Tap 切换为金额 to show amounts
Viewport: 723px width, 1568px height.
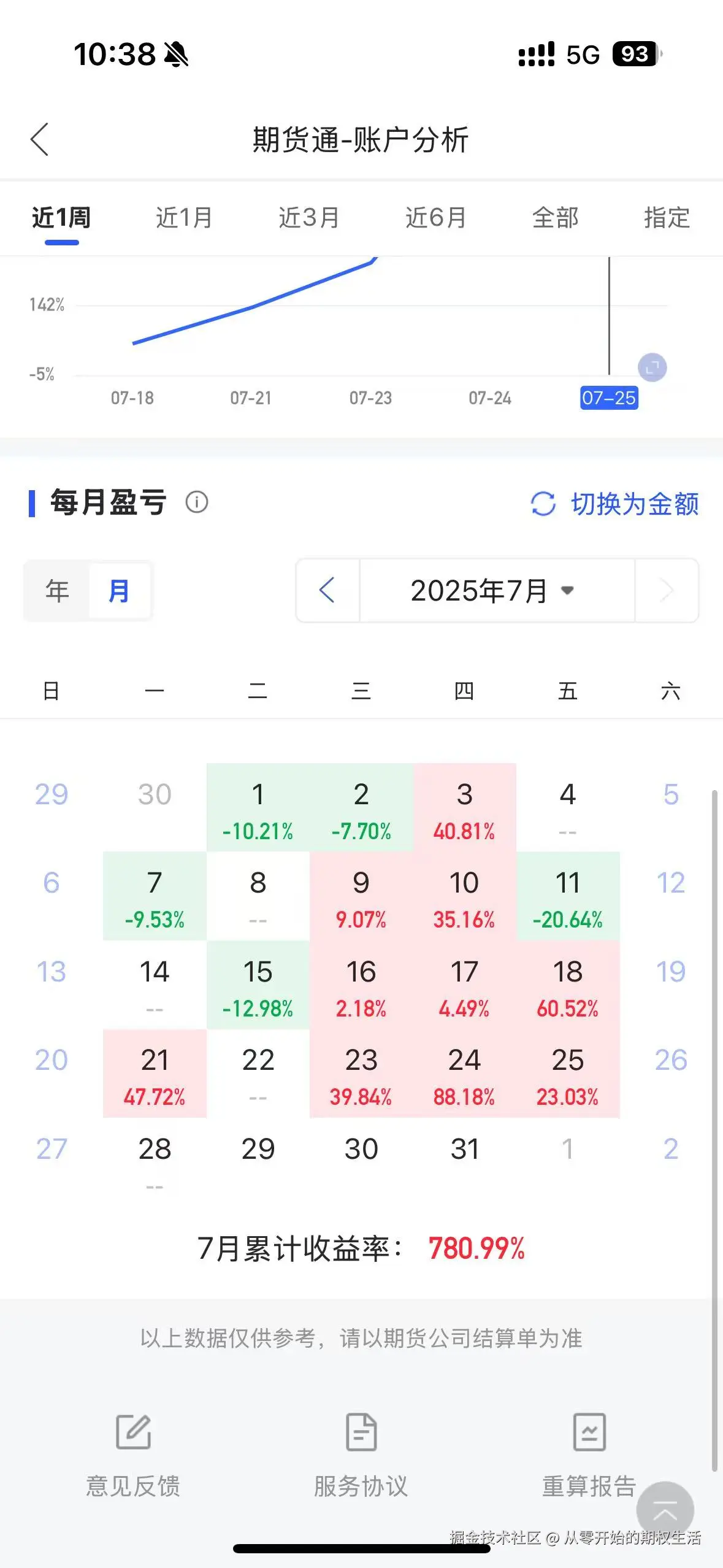(614, 504)
